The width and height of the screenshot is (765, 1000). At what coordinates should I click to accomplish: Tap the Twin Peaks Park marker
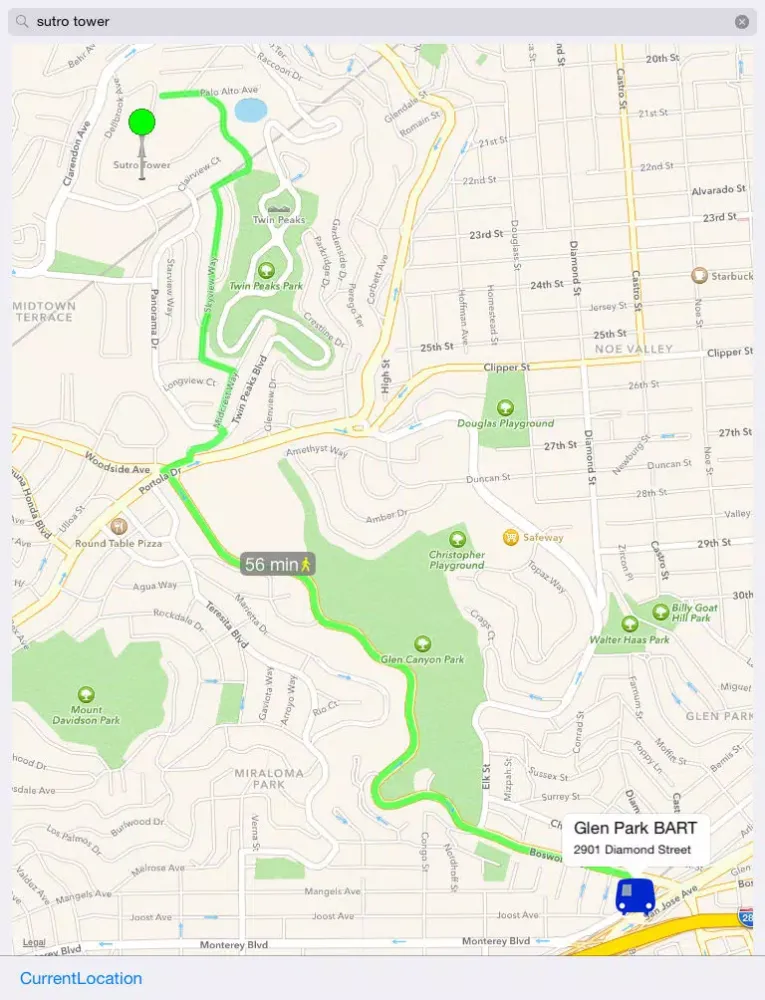coord(266,269)
